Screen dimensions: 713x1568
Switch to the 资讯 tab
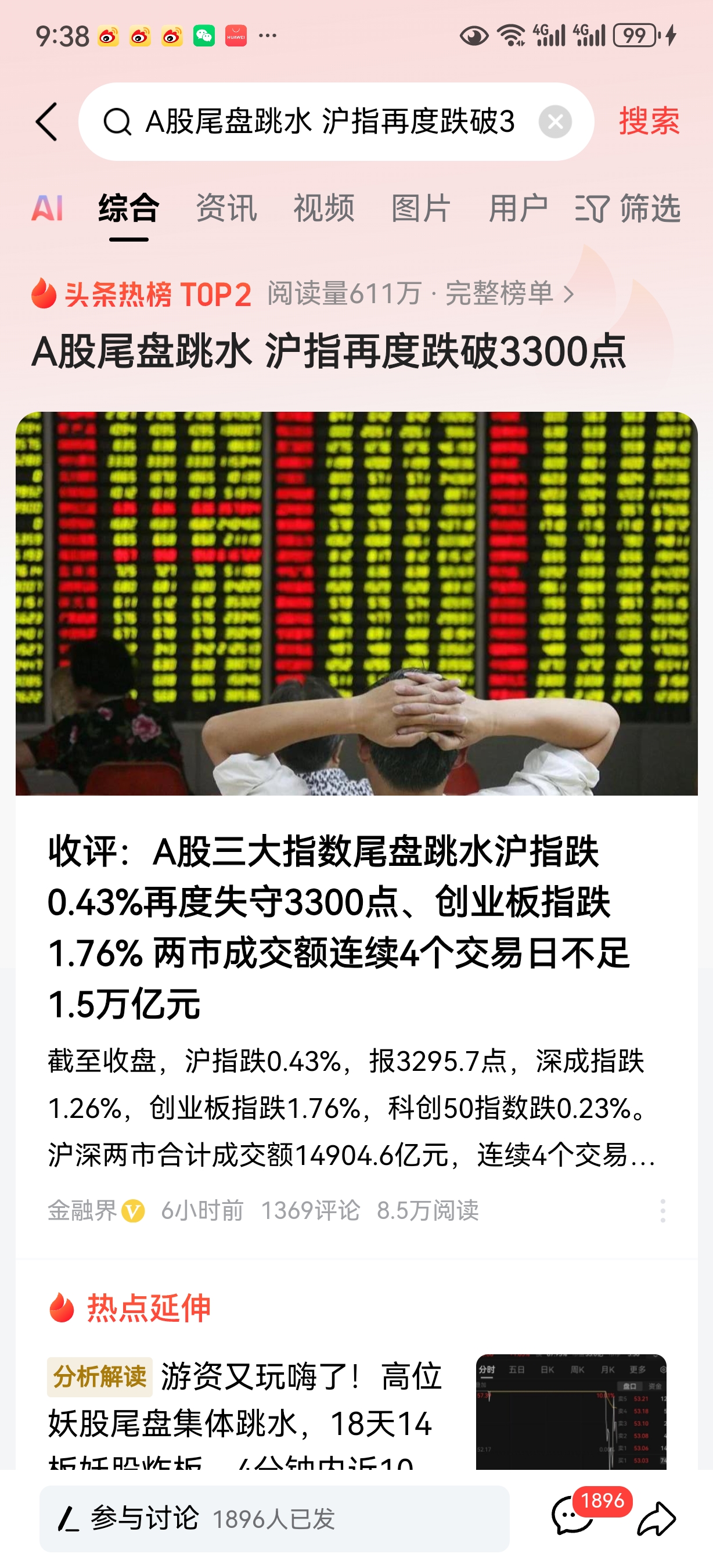(x=226, y=208)
